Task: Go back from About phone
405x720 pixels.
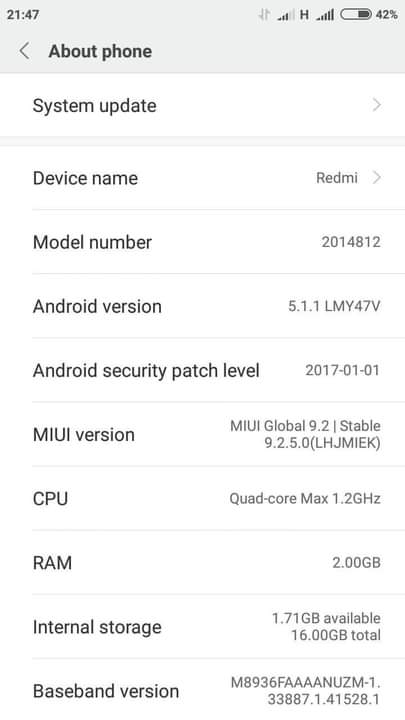Action: tap(25, 51)
